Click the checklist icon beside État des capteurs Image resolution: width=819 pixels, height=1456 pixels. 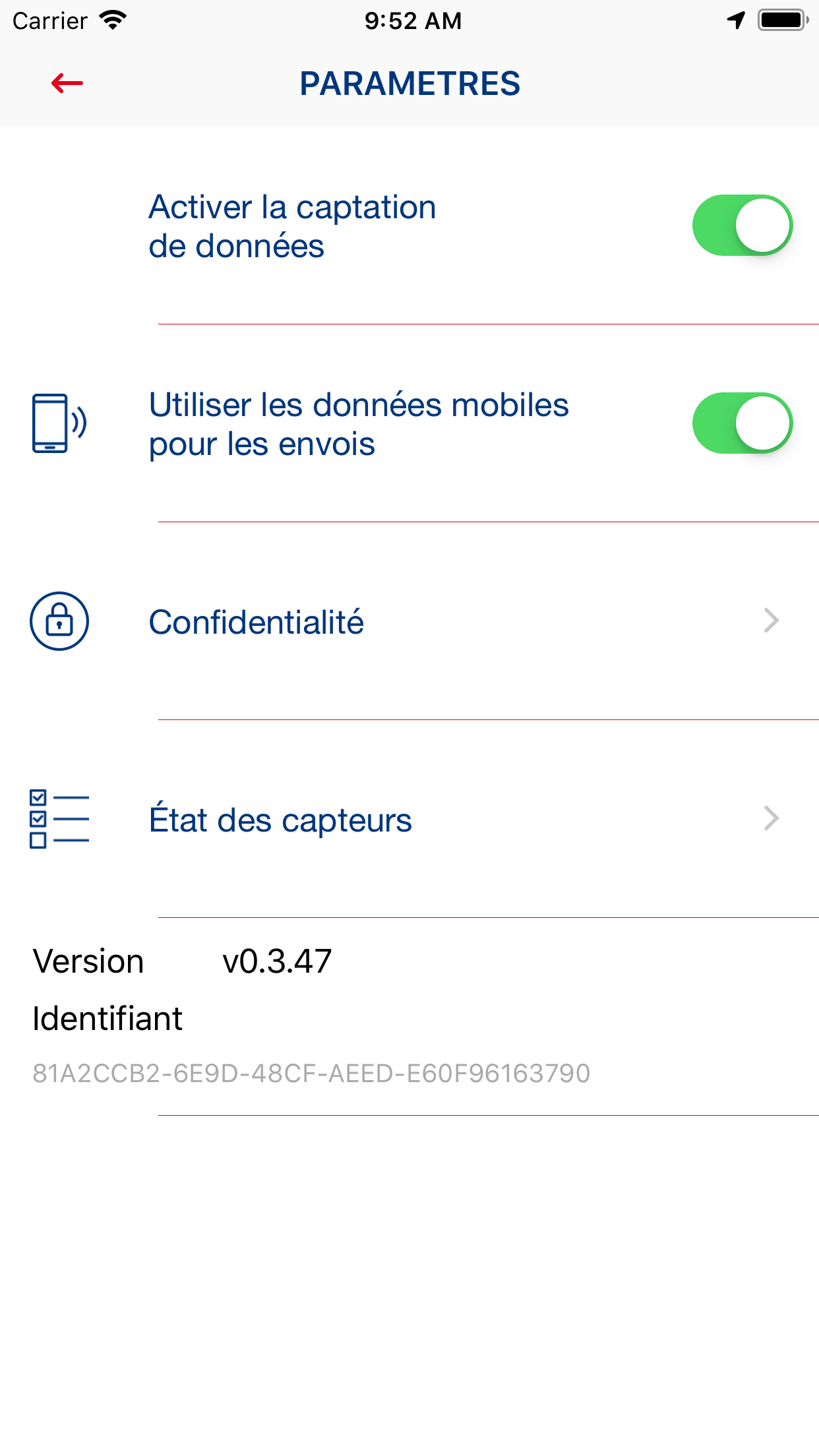coord(59,819)
